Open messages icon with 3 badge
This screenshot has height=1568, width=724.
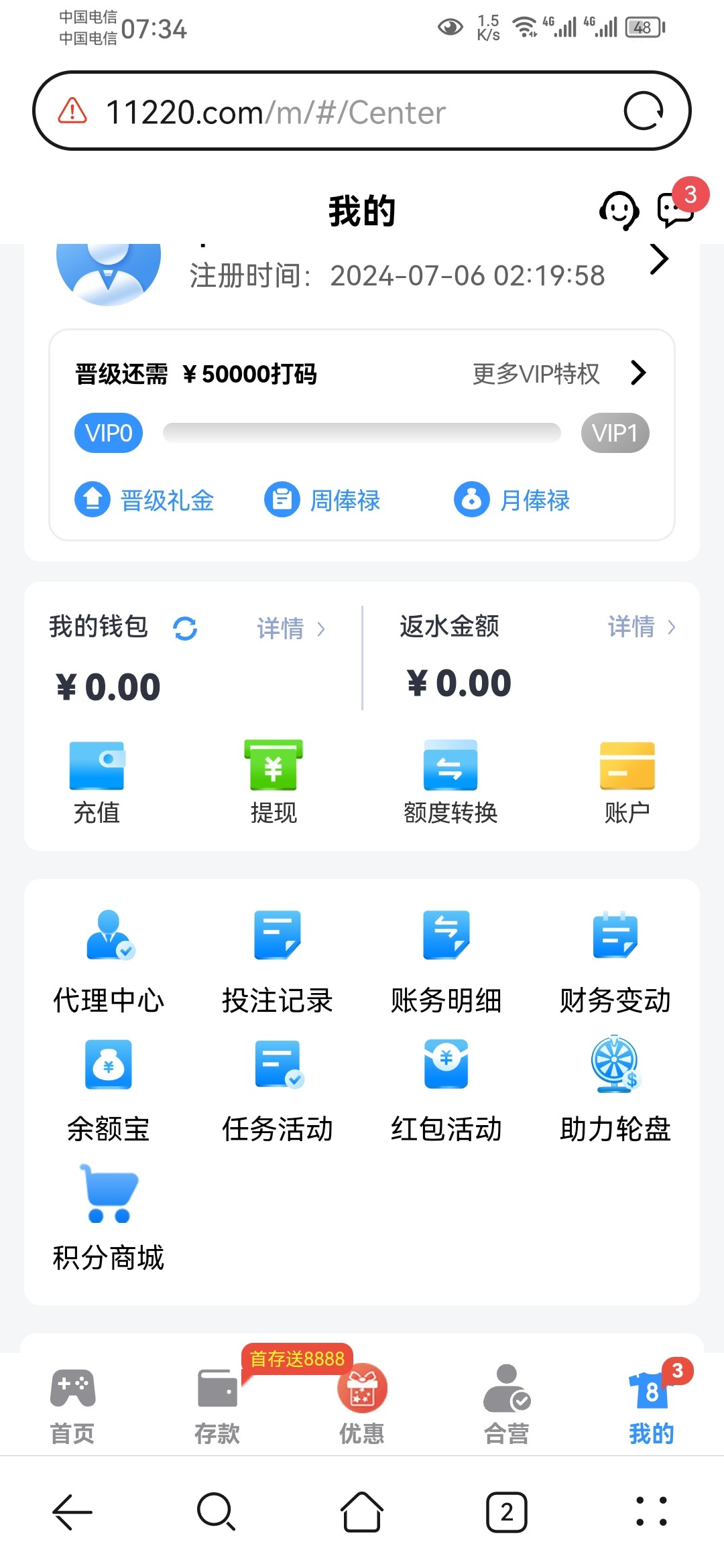pos(676,210)
